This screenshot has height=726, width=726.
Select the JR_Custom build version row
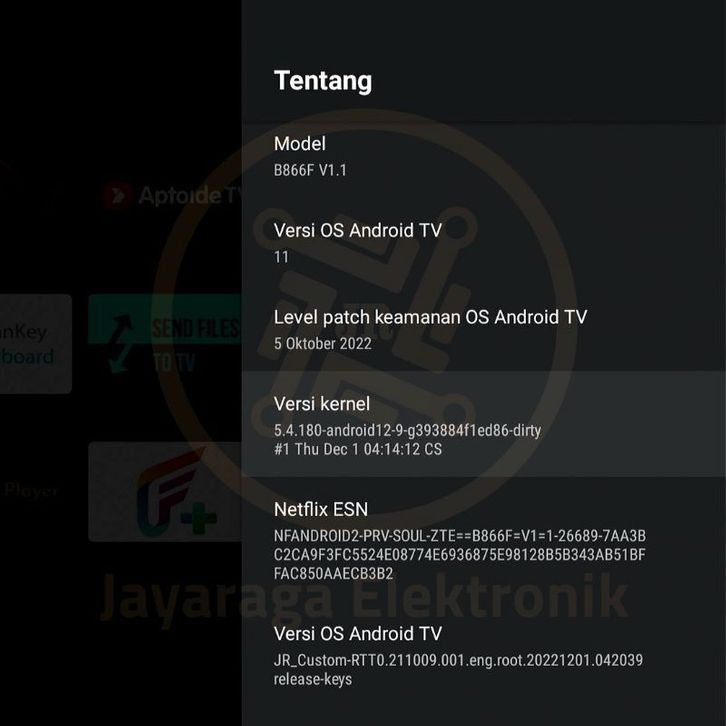pyautogui.click(x=483, y=655)
